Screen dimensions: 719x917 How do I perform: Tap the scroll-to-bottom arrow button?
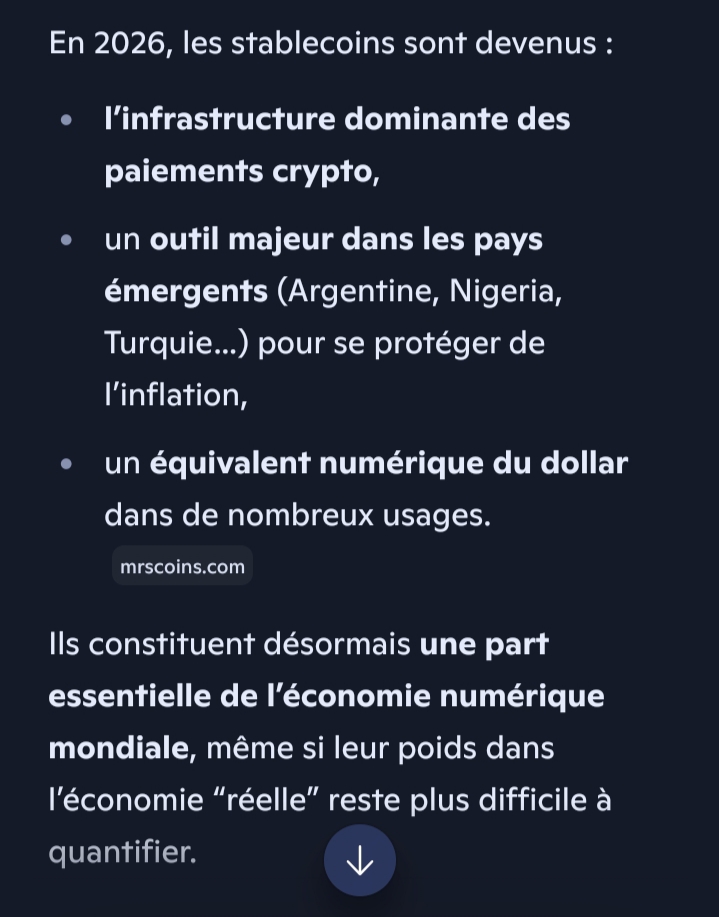coord(360,860)
